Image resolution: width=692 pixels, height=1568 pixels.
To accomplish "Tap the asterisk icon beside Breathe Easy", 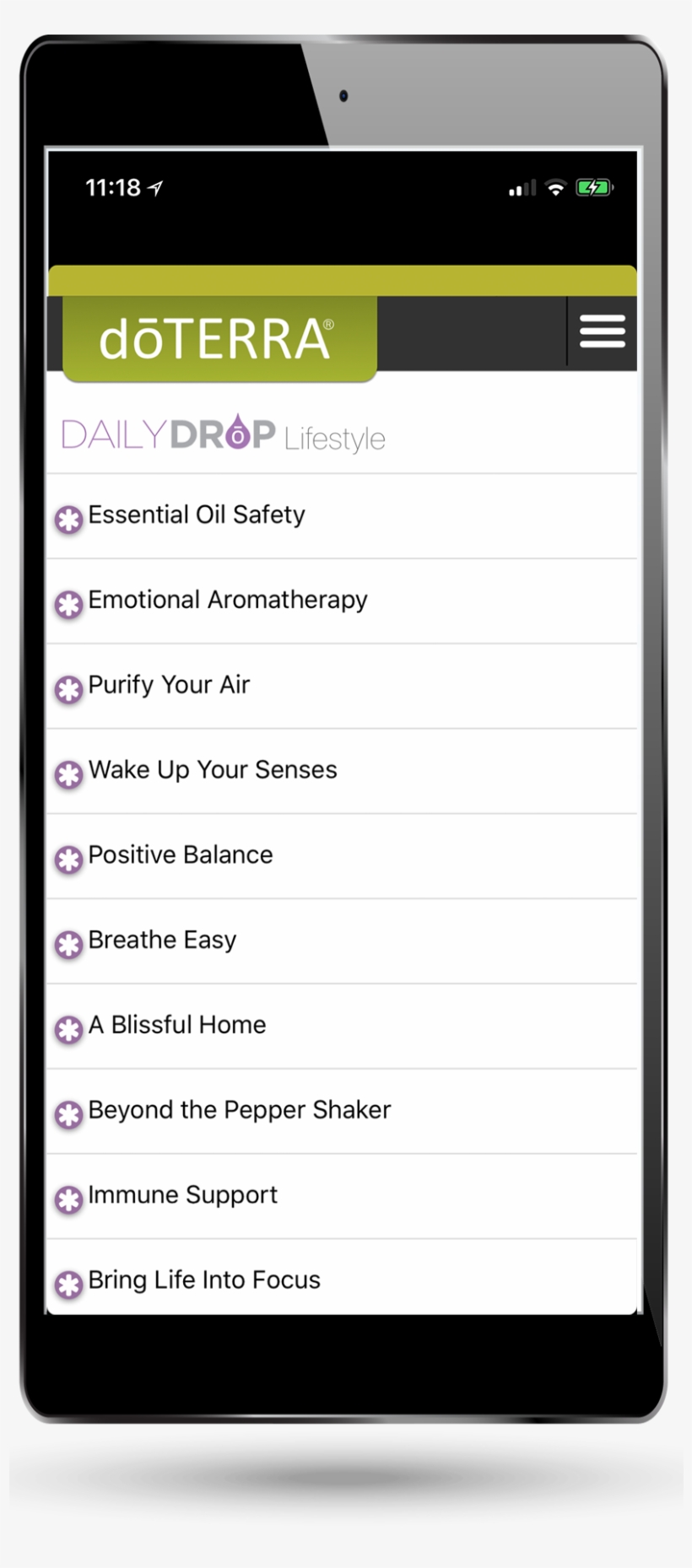I will (x=68, y=946).
